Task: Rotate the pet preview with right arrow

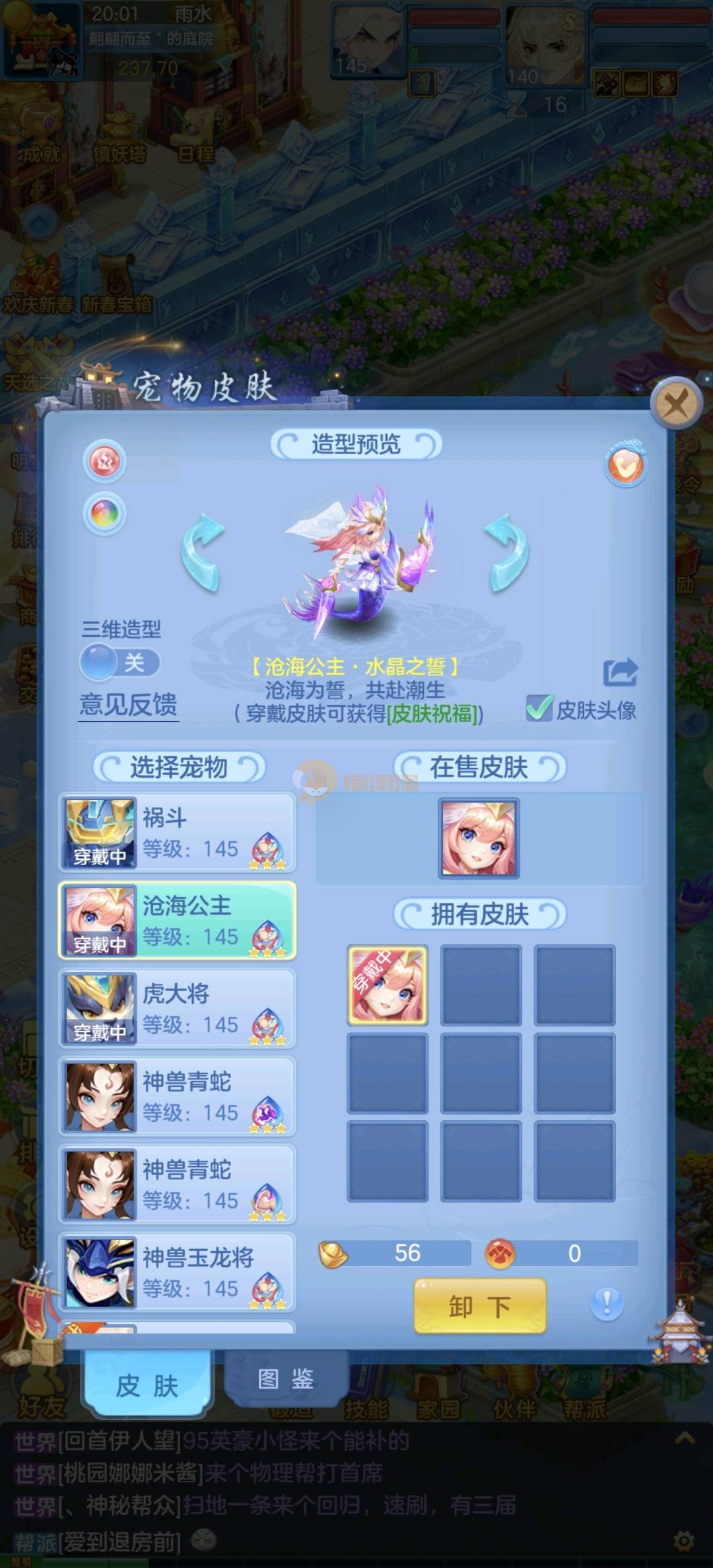Action: pyautogui.click(x=507, y=553)
